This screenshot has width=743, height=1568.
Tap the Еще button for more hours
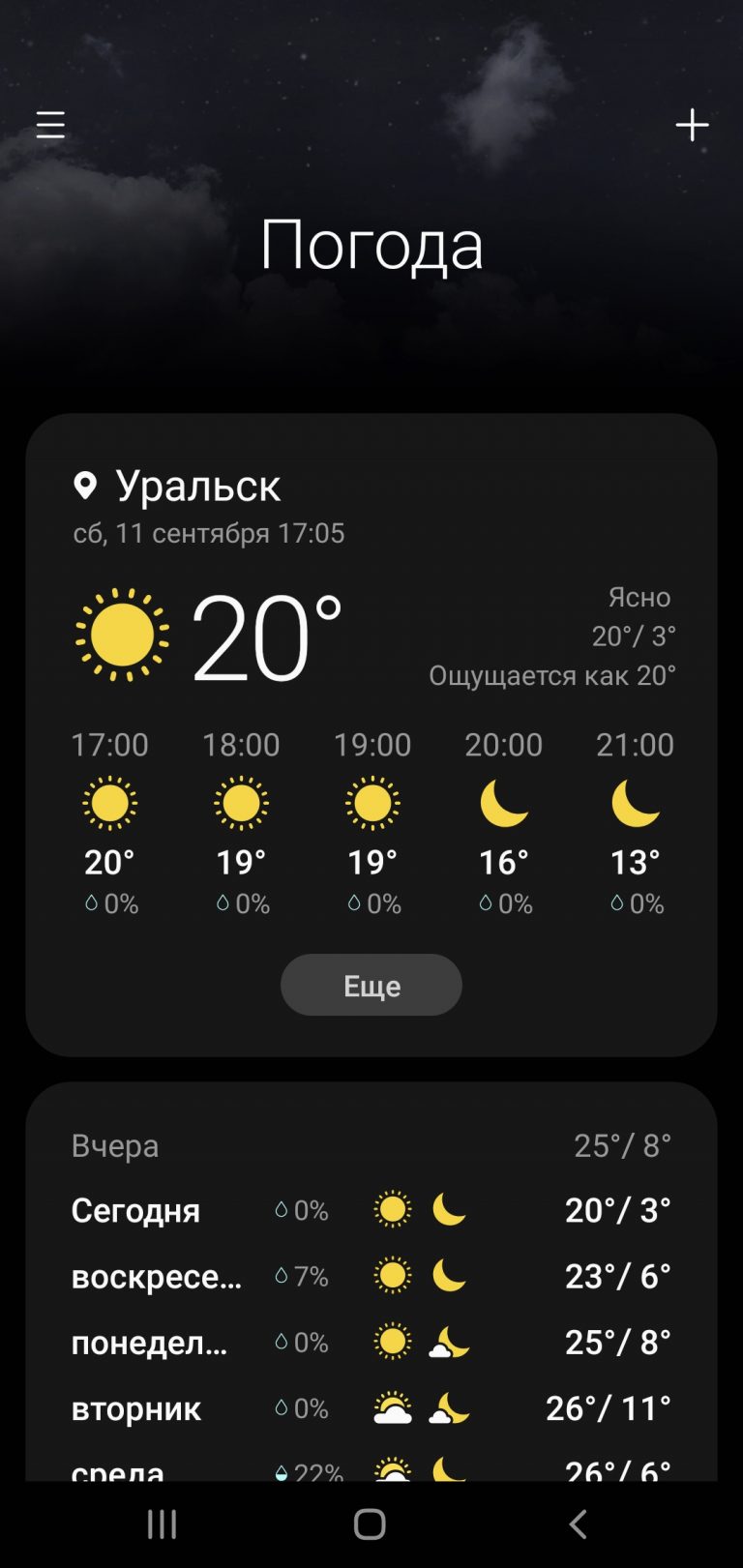[x=371, y=985]
